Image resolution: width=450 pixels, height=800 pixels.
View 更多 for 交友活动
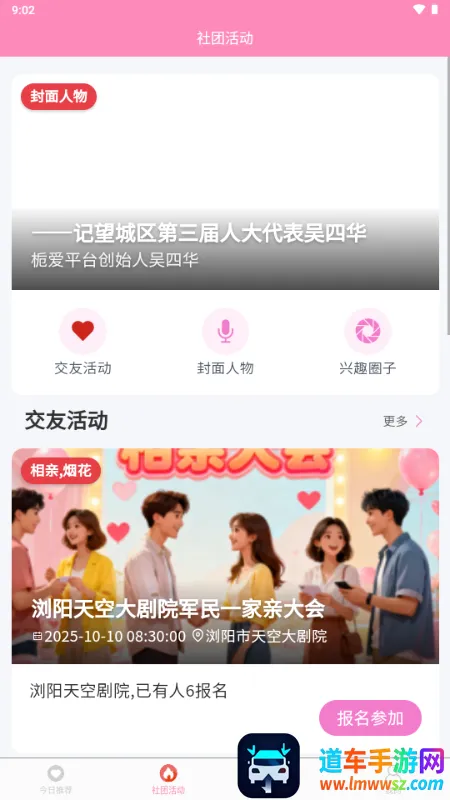pyautogui.click(x=403, y=421)
